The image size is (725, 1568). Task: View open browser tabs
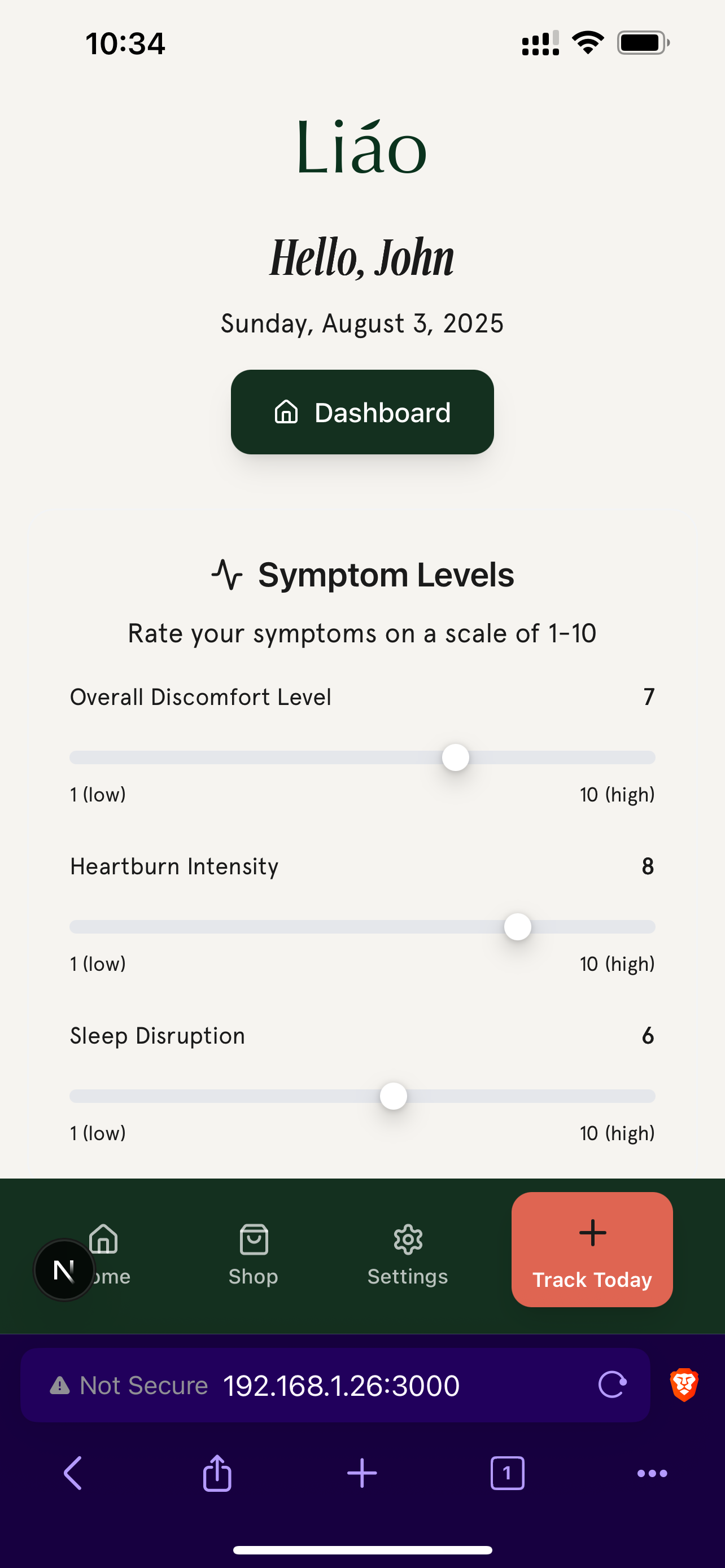507,1473
